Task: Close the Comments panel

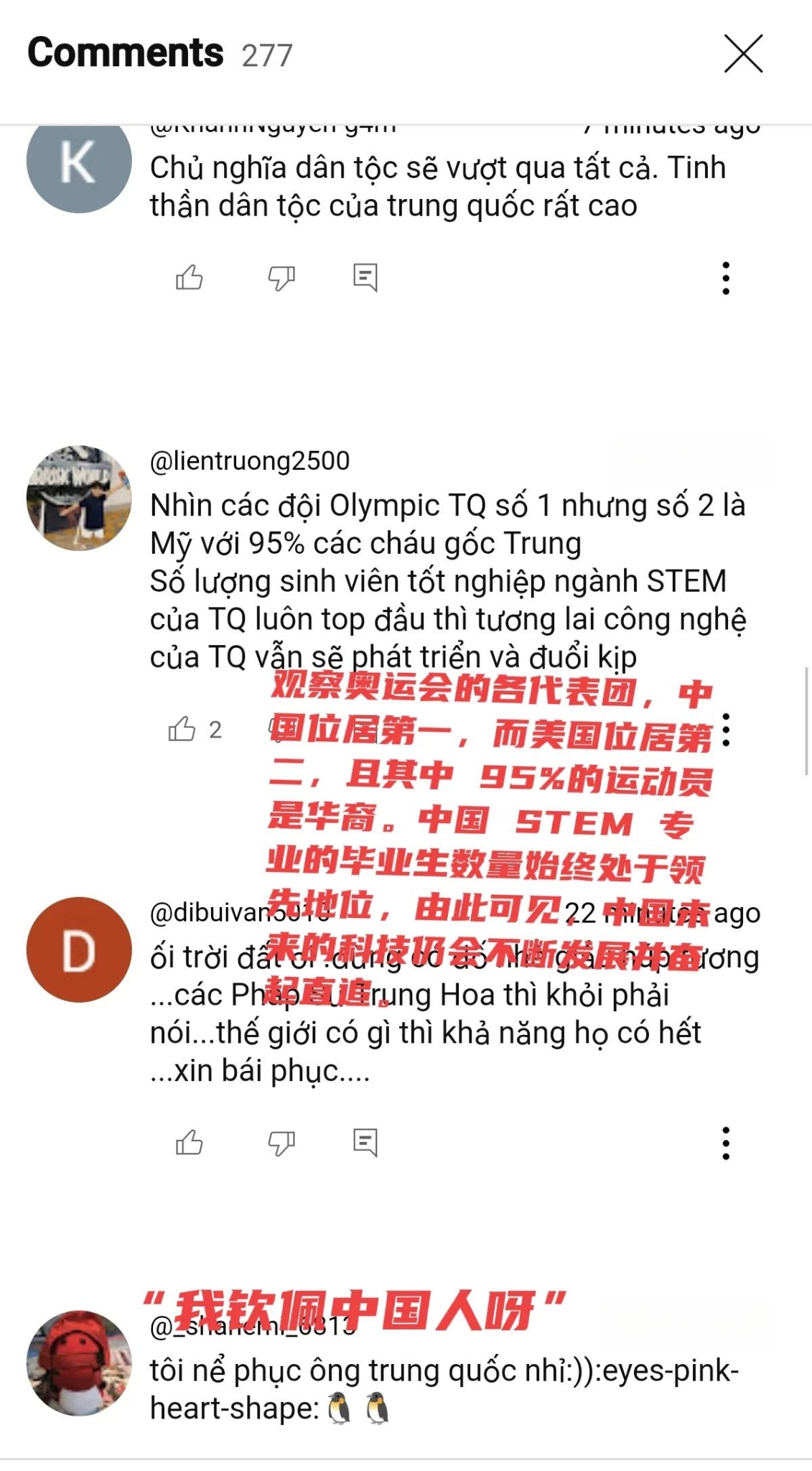Action: [x=743, y=54]
